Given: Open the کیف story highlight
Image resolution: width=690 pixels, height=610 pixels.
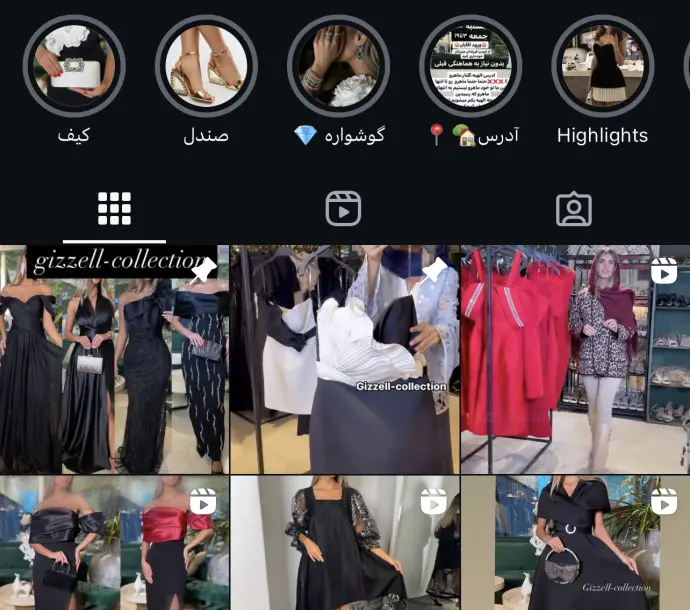Looking at the screenshot, I should 74,66.
